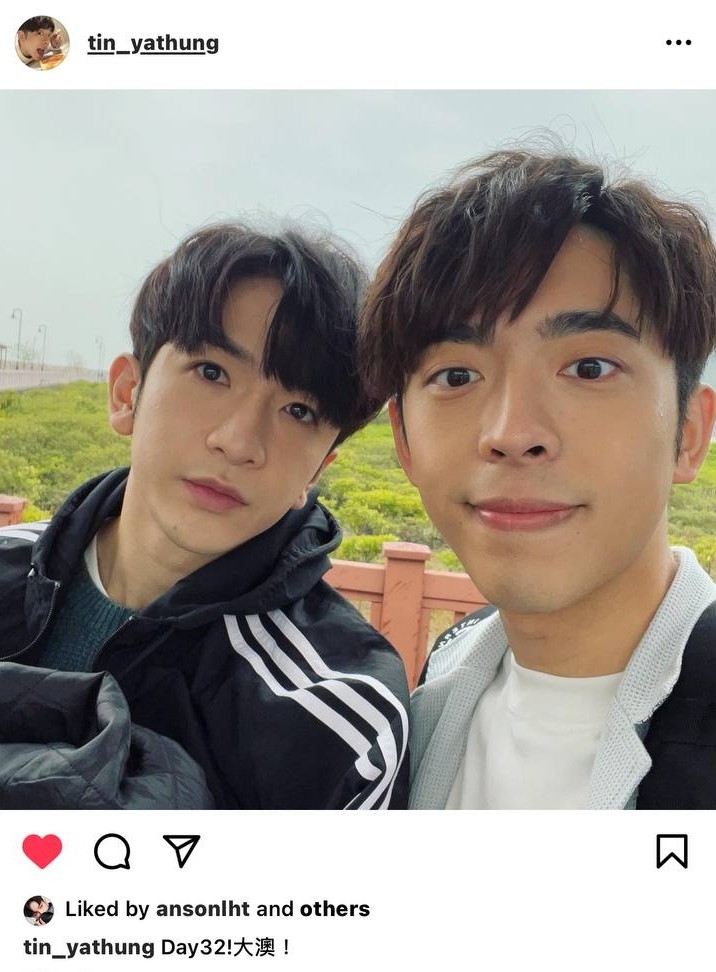Bookmark this post
Viewport: 716px width, 972px height.
click(x=671, y=851)
